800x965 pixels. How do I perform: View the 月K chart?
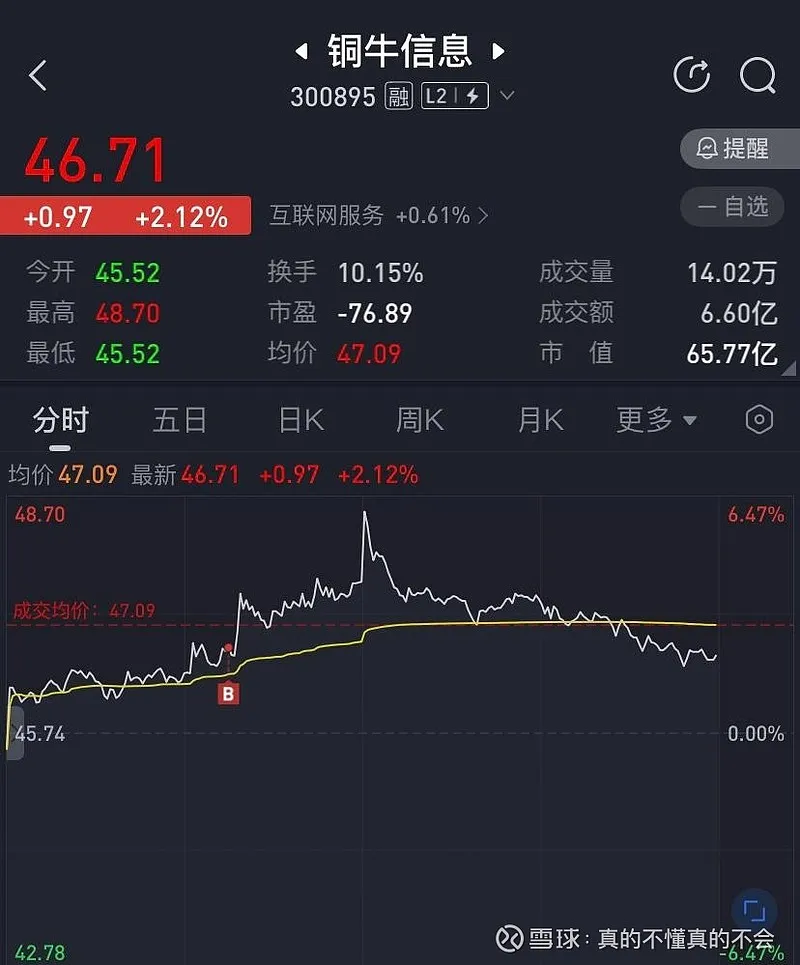(x=541, y=420)
